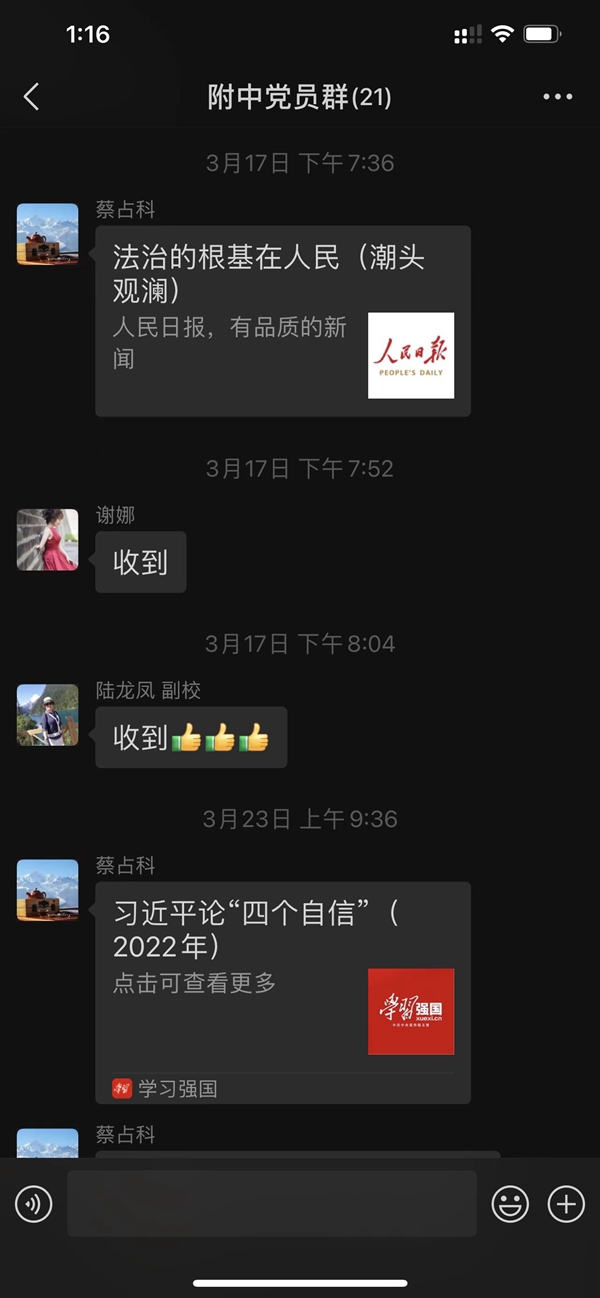This screenshot has width=600, height=1298.
Task: Go back from the 附中党员群 chat
Action: coord(32,97)
